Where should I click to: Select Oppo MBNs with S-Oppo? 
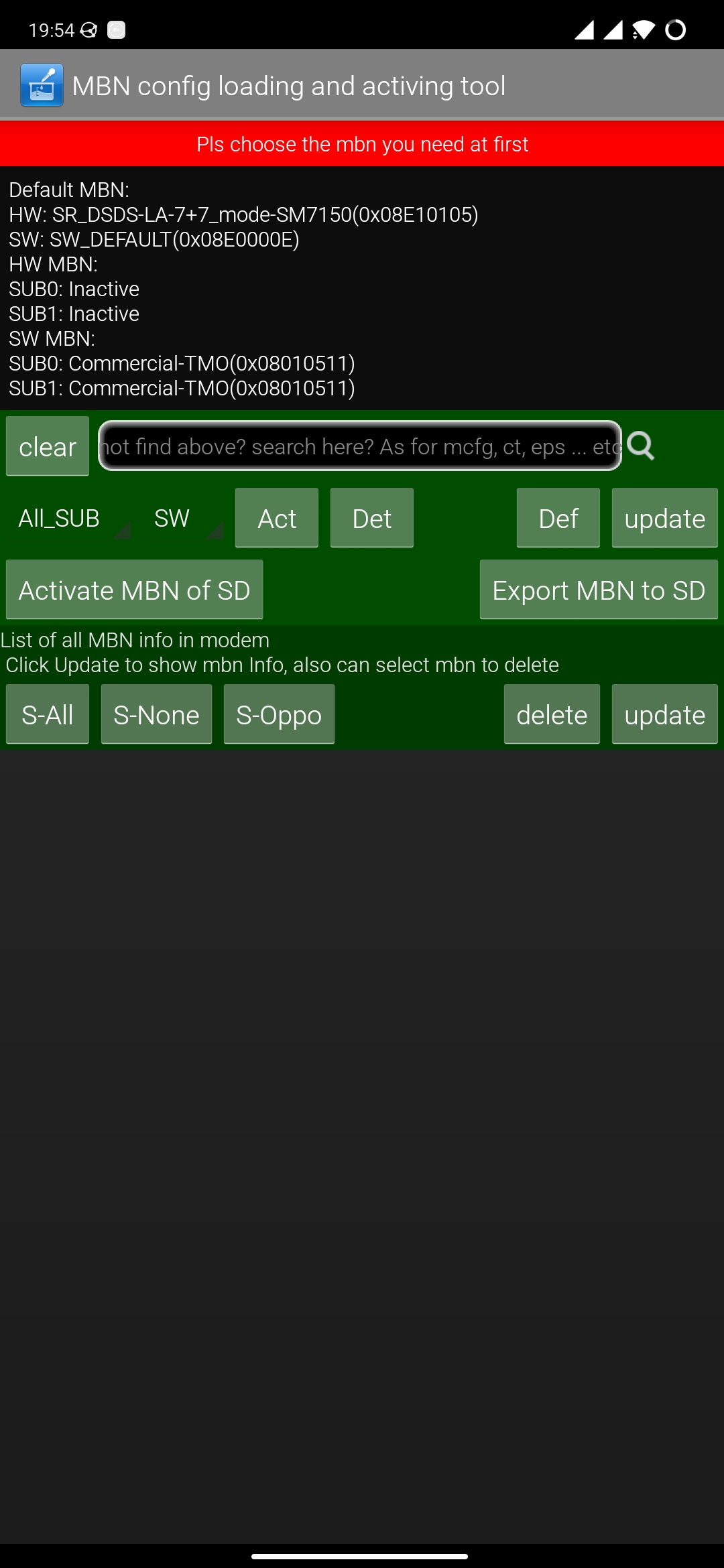pyautogui.click(x=279, y=714)
